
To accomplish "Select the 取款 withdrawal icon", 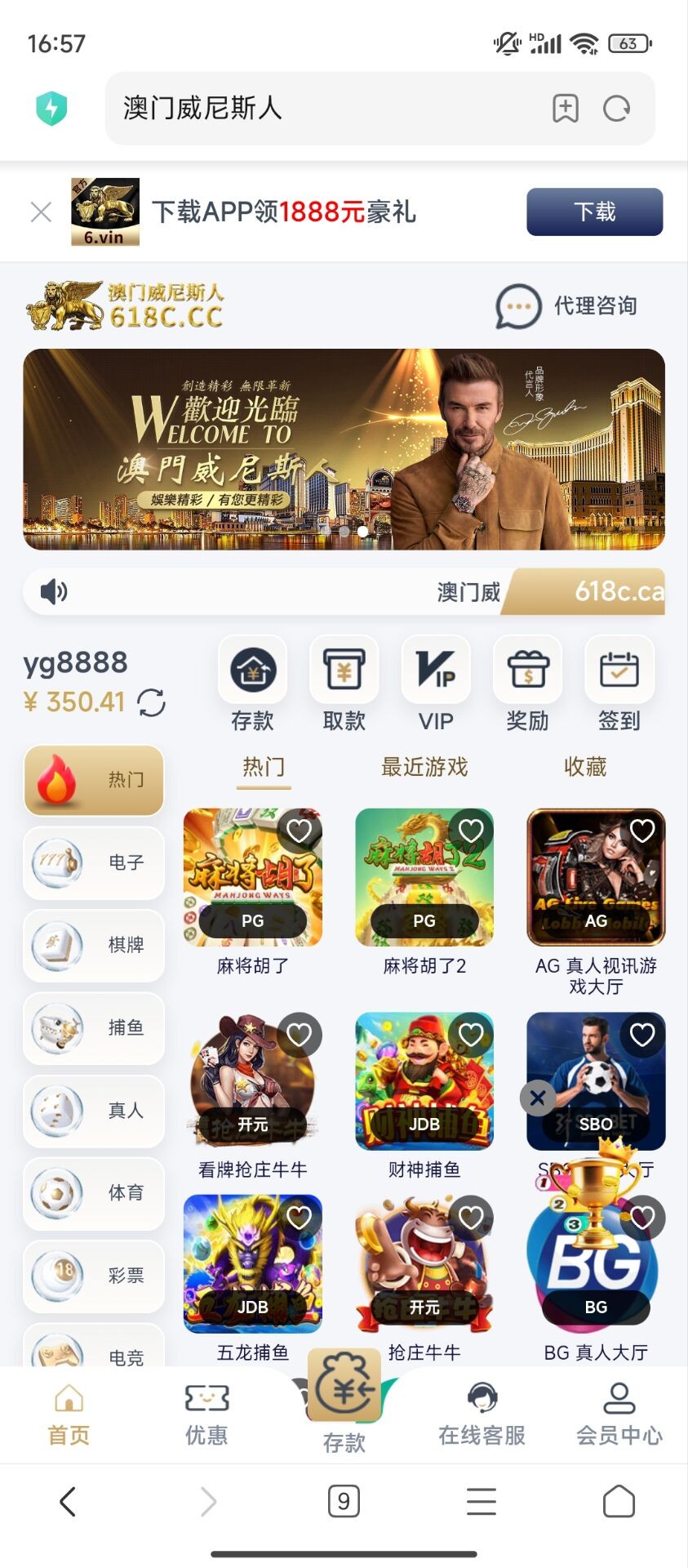I will tap(344, 670).
